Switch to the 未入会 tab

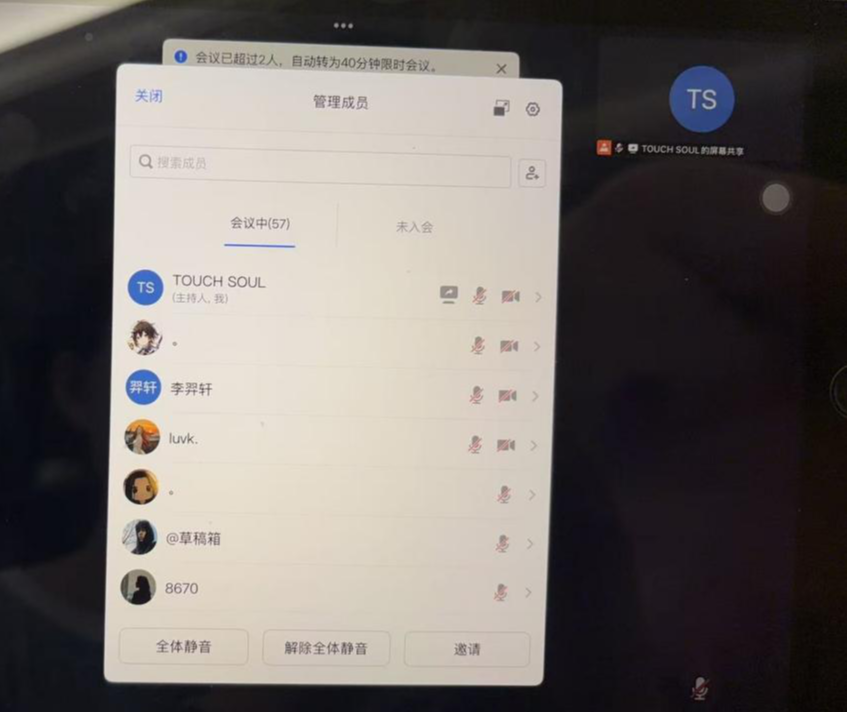(414, 227)
